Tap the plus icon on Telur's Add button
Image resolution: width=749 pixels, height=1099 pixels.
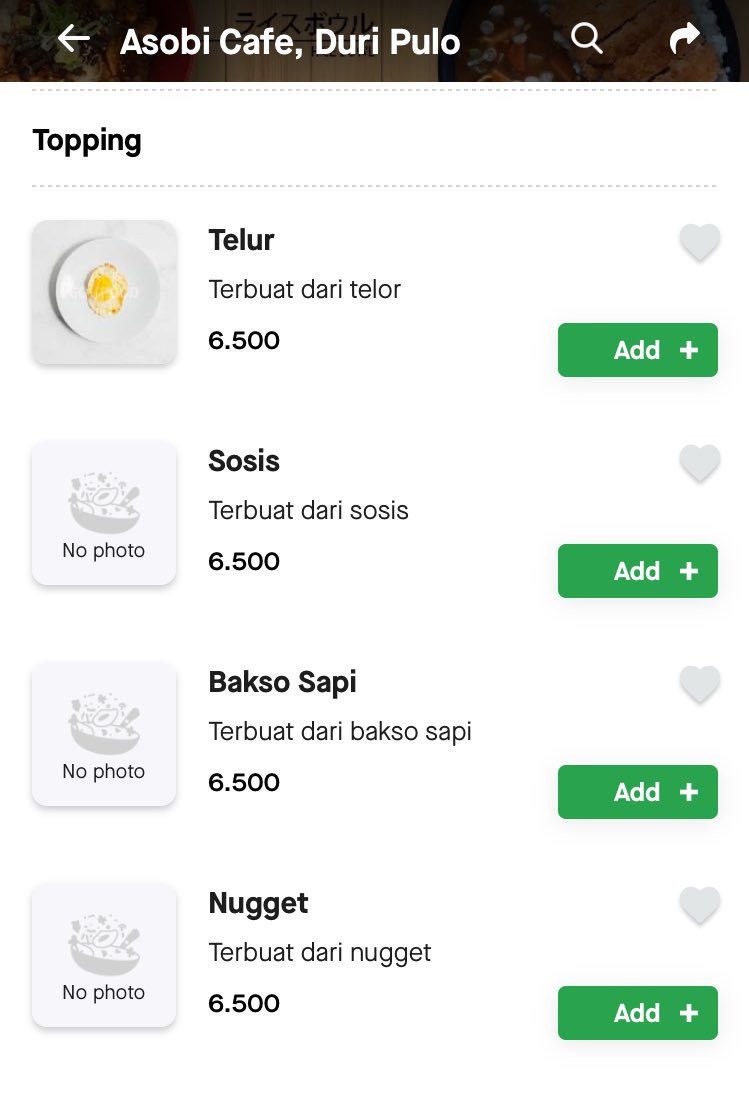[688, 350]
